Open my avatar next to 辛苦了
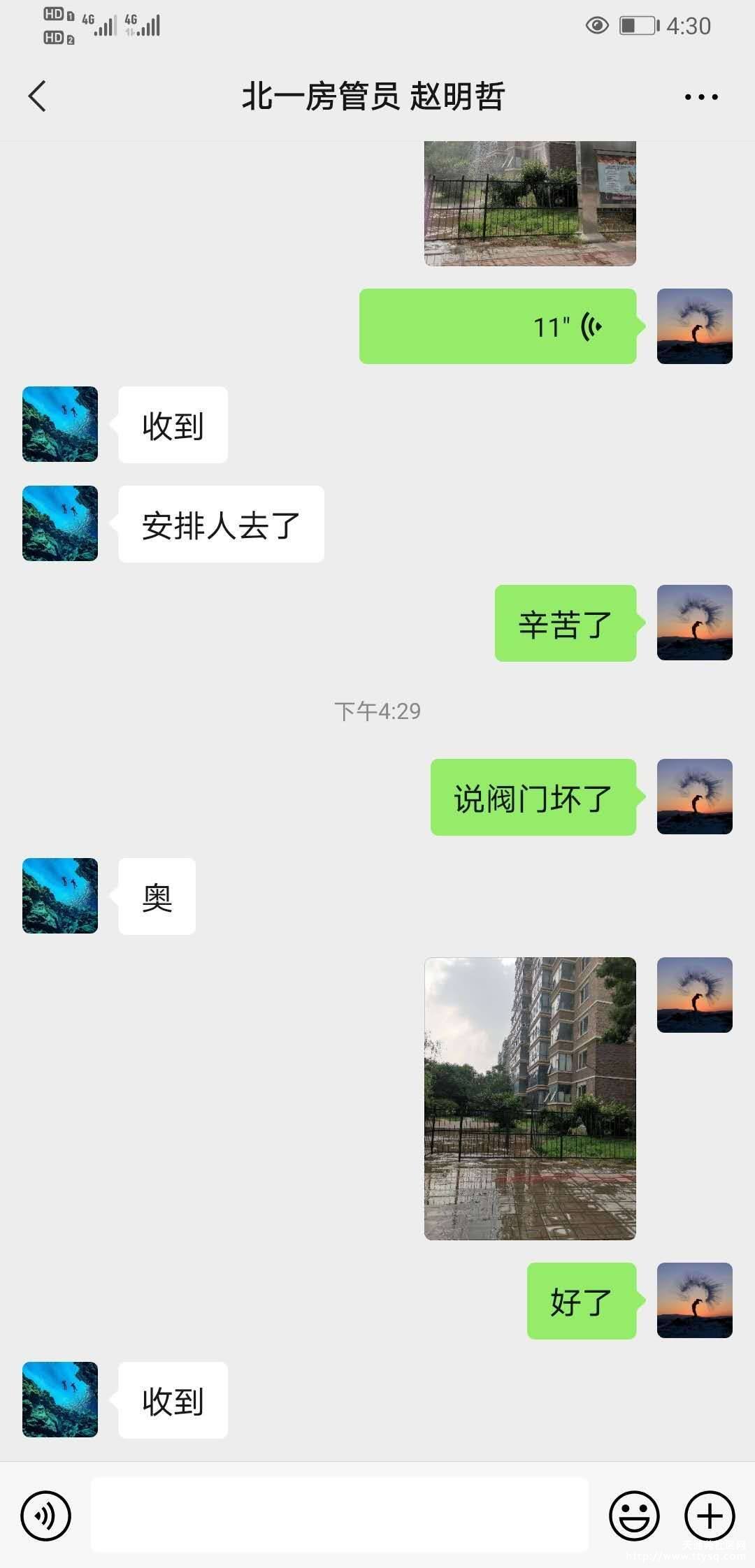 (695, 623)
